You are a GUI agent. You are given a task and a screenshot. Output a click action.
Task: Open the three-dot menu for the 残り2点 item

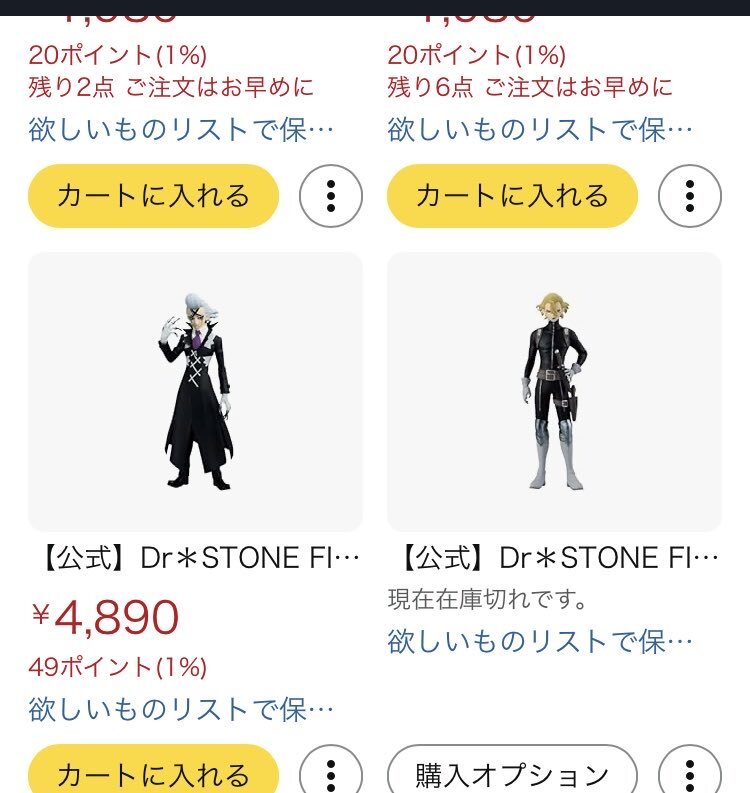coord(331,196)
